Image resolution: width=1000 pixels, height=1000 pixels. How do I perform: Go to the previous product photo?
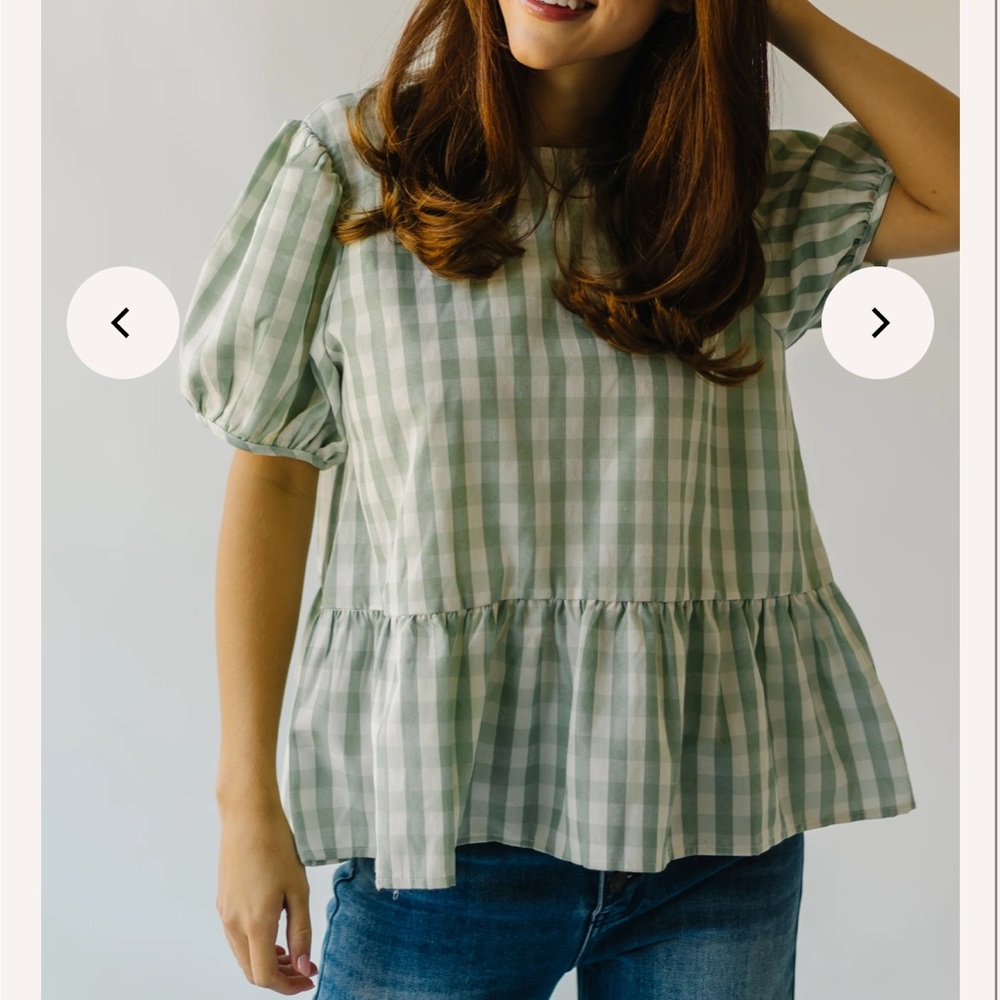[x=122, y=323]
